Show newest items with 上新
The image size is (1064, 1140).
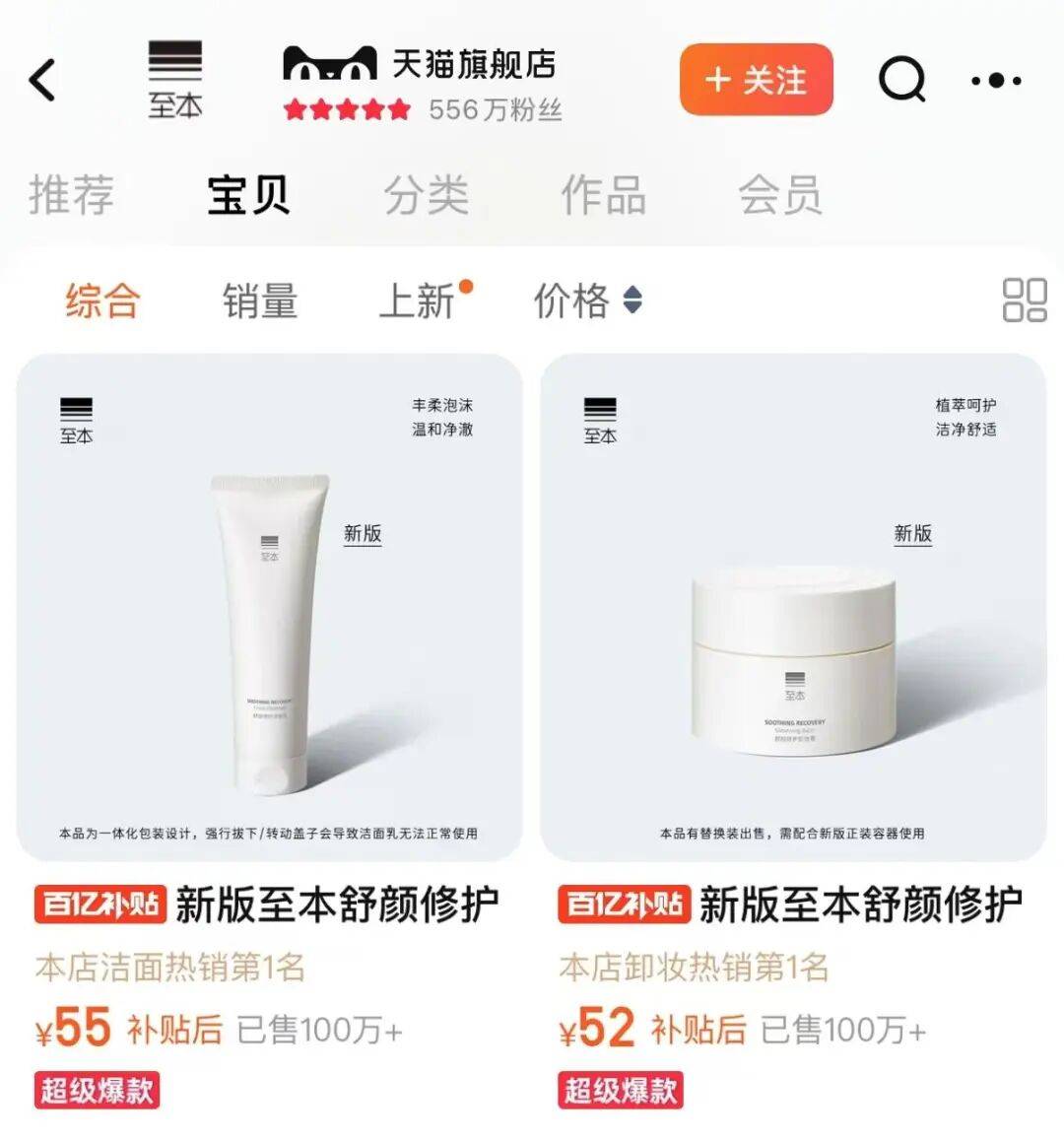tap(418, 301)
